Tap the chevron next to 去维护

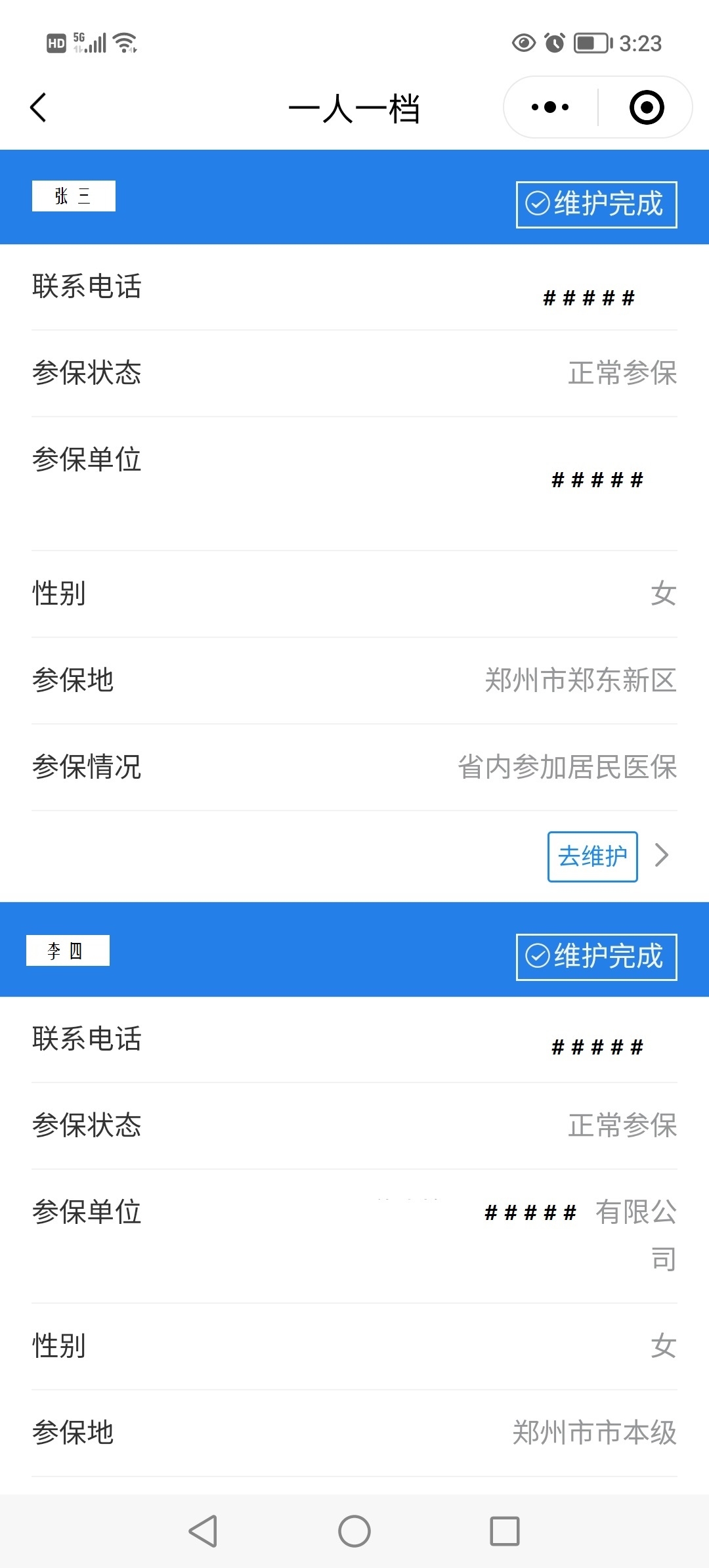click(662, 855)
